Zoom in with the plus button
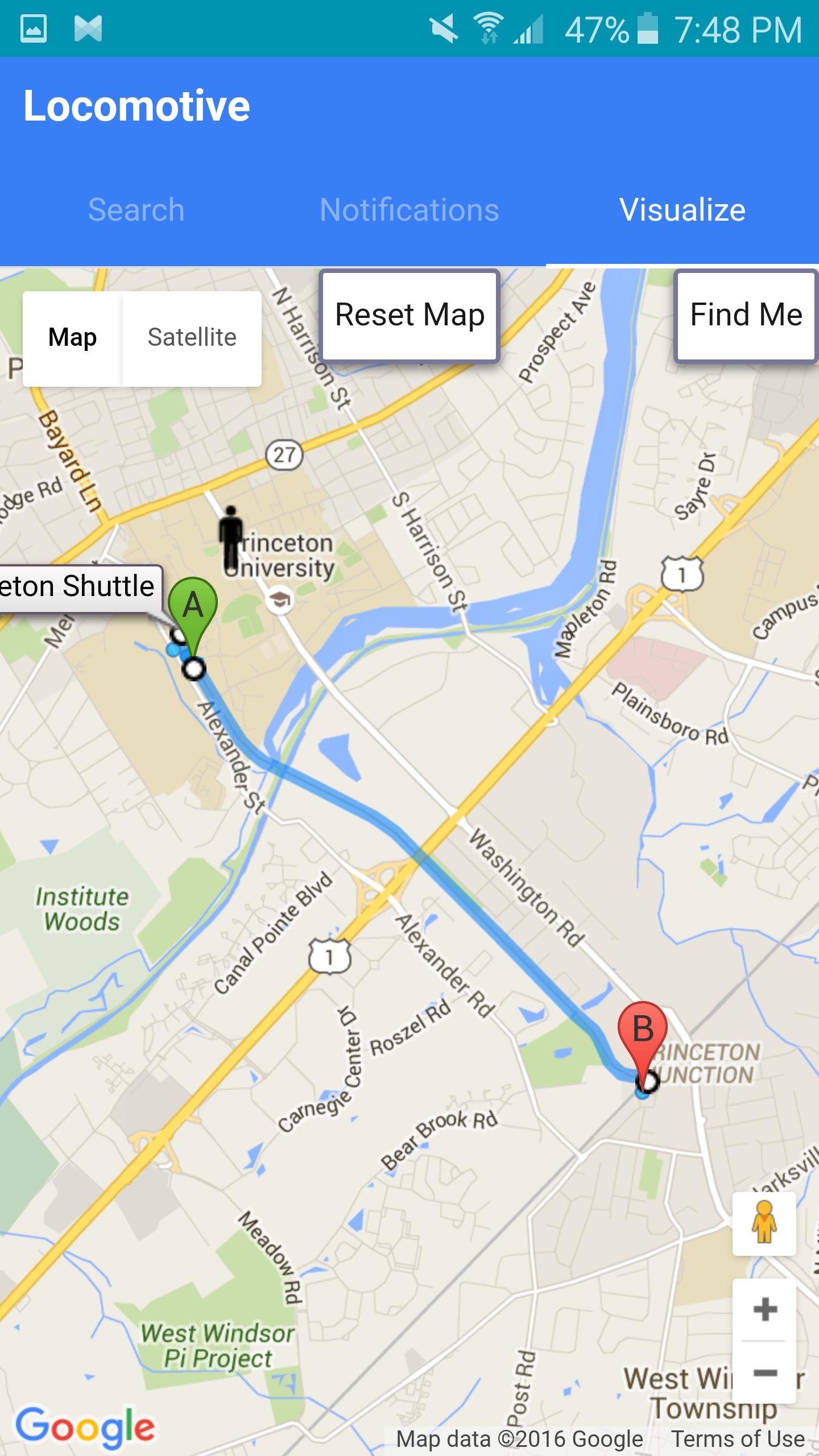 coord(764,1309)
